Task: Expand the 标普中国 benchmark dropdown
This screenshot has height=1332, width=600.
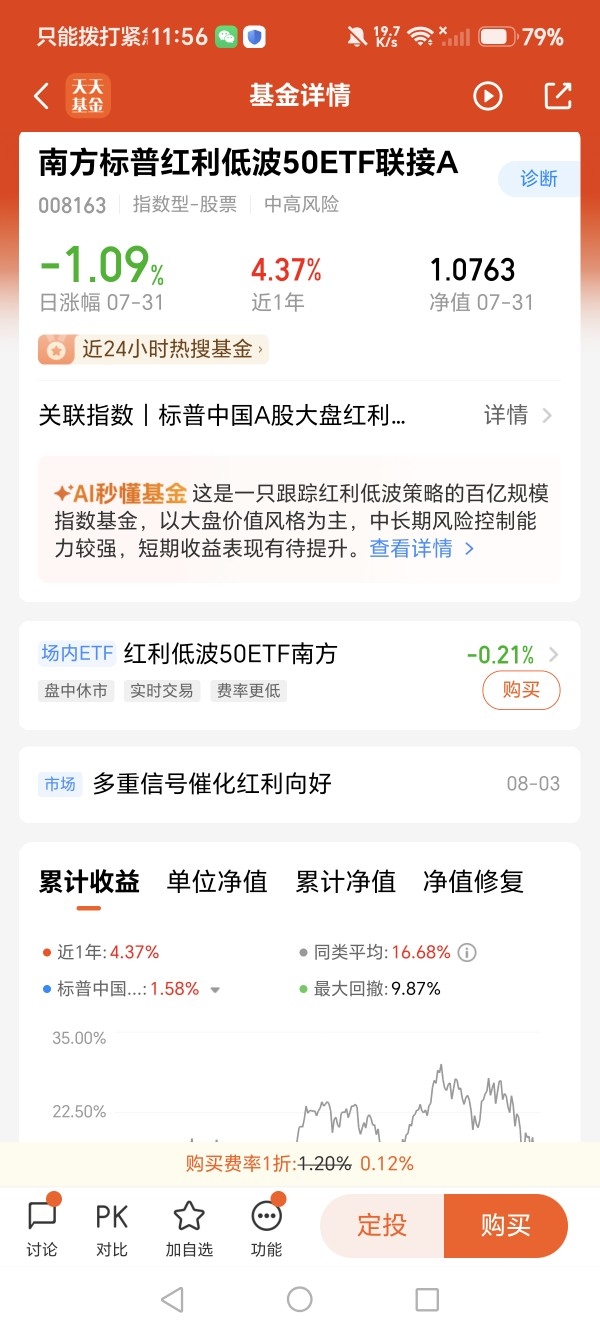Action: point(214,990)
